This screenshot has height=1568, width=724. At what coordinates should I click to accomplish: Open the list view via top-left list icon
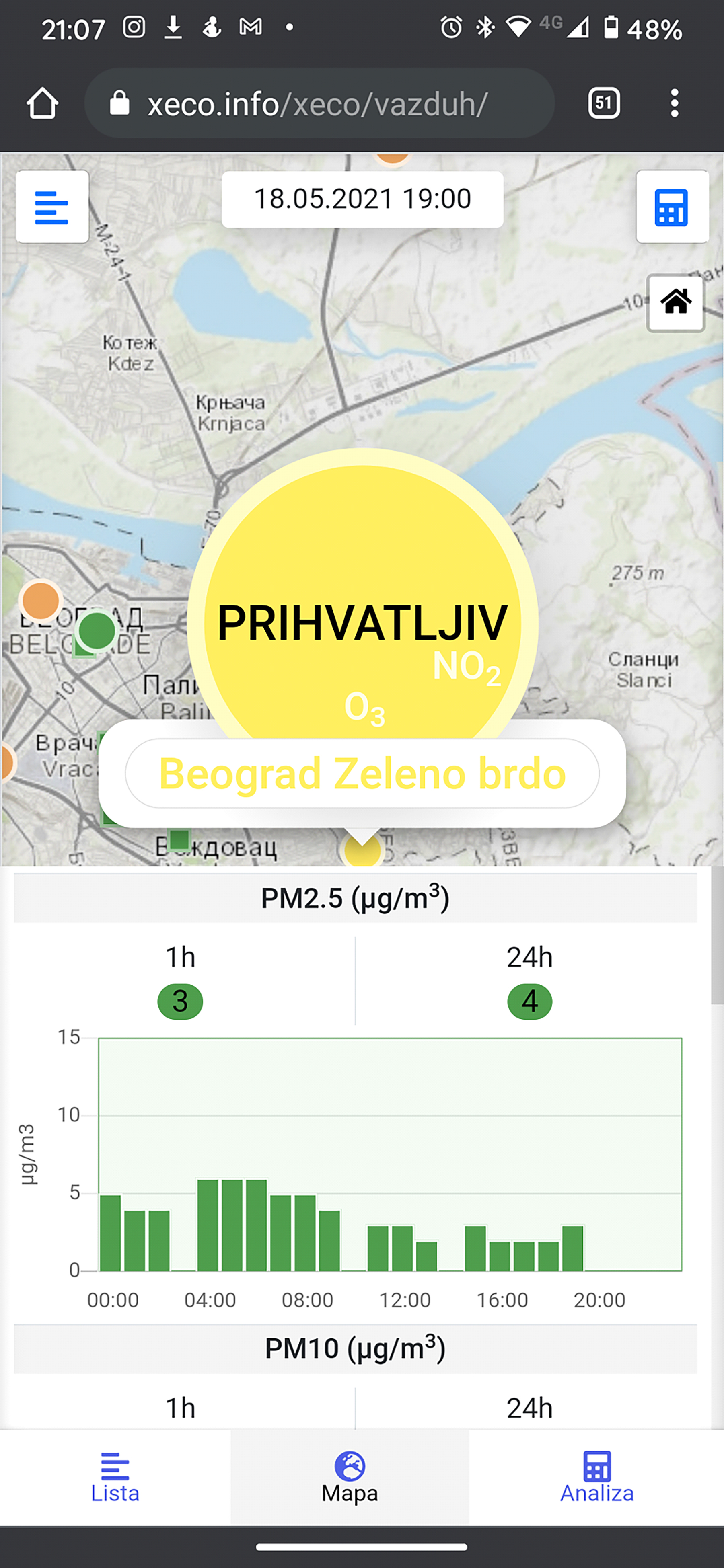pyautogui.click(x=52, y=207)
